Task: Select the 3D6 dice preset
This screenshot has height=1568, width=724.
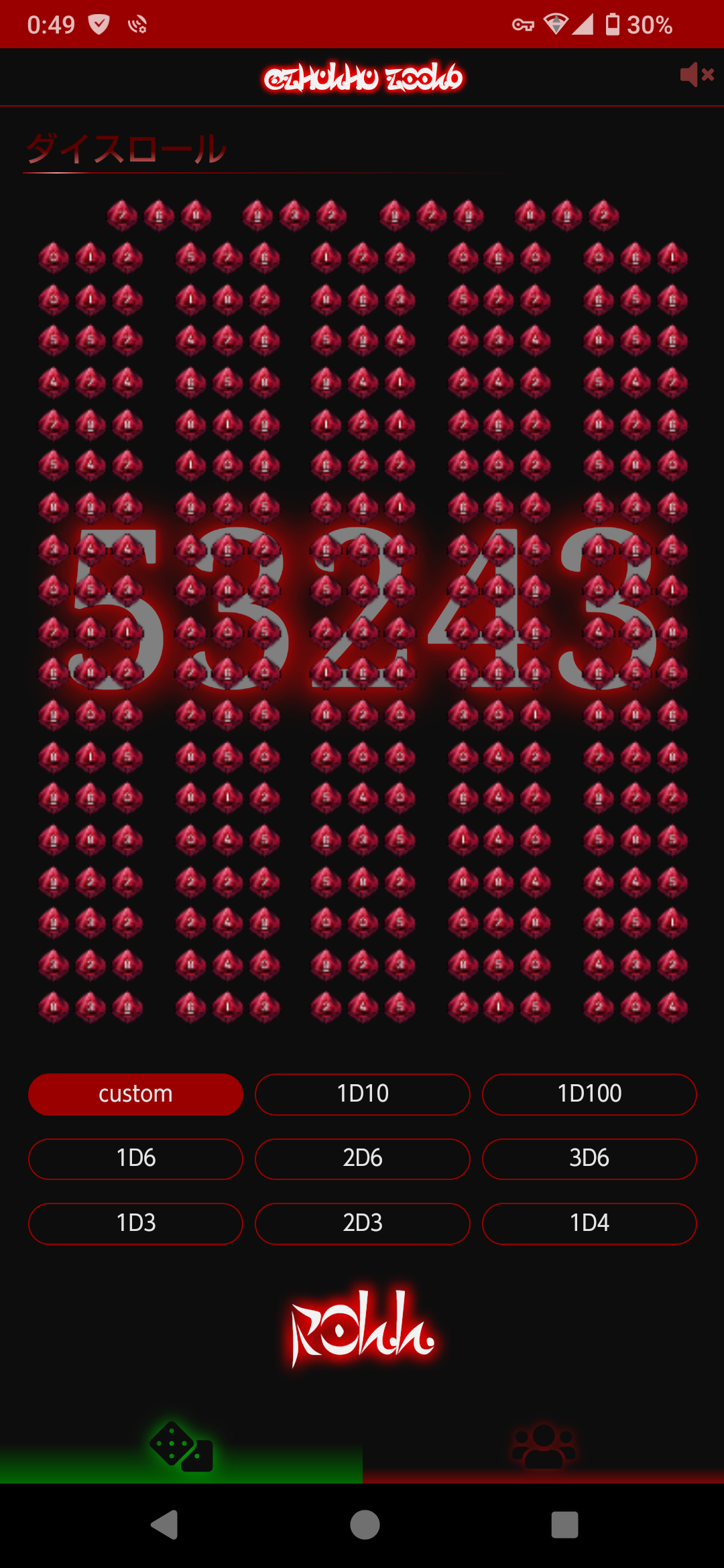Action: point(589,1159)
